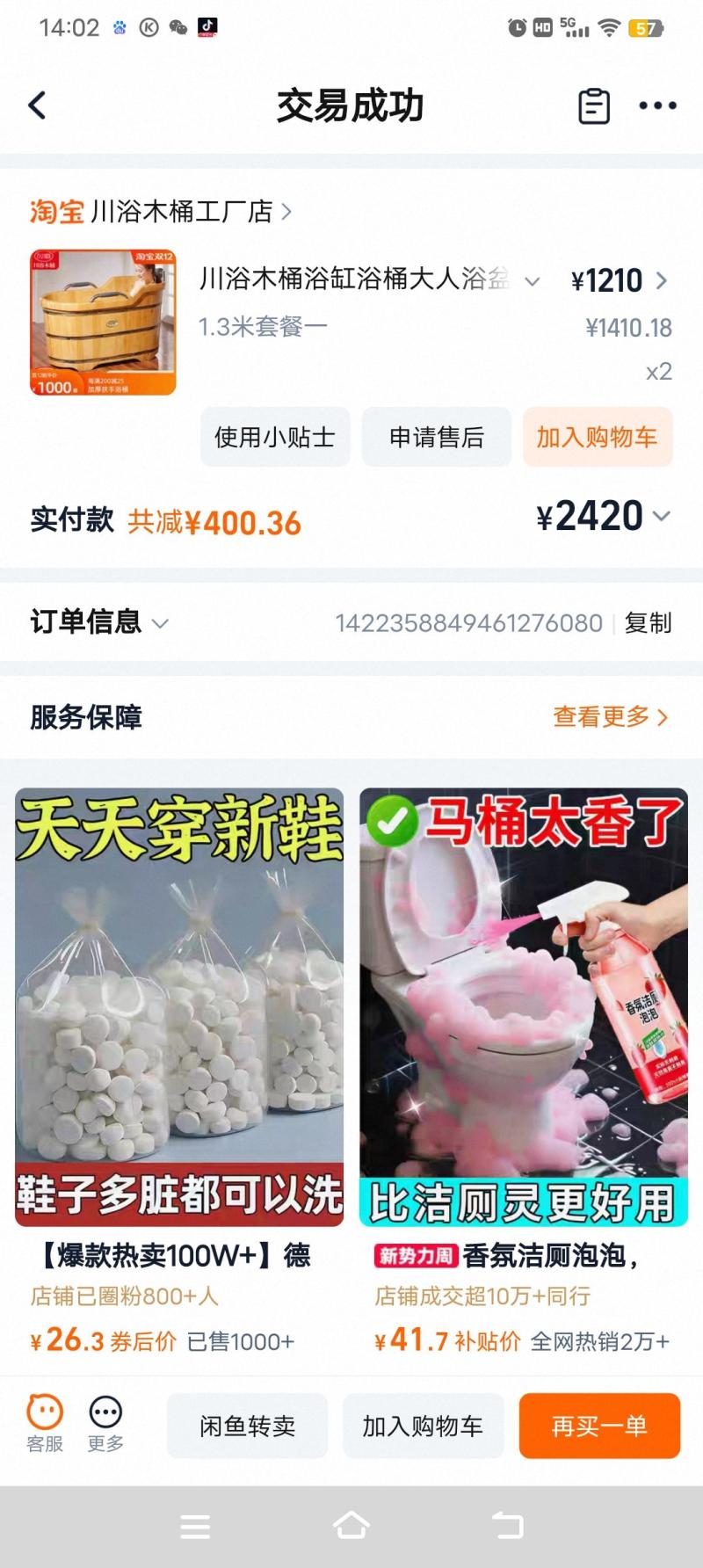Viewport: 703px width, 1568px height.
Task: Go to the system home screen
Action: tap(351, 1526)
